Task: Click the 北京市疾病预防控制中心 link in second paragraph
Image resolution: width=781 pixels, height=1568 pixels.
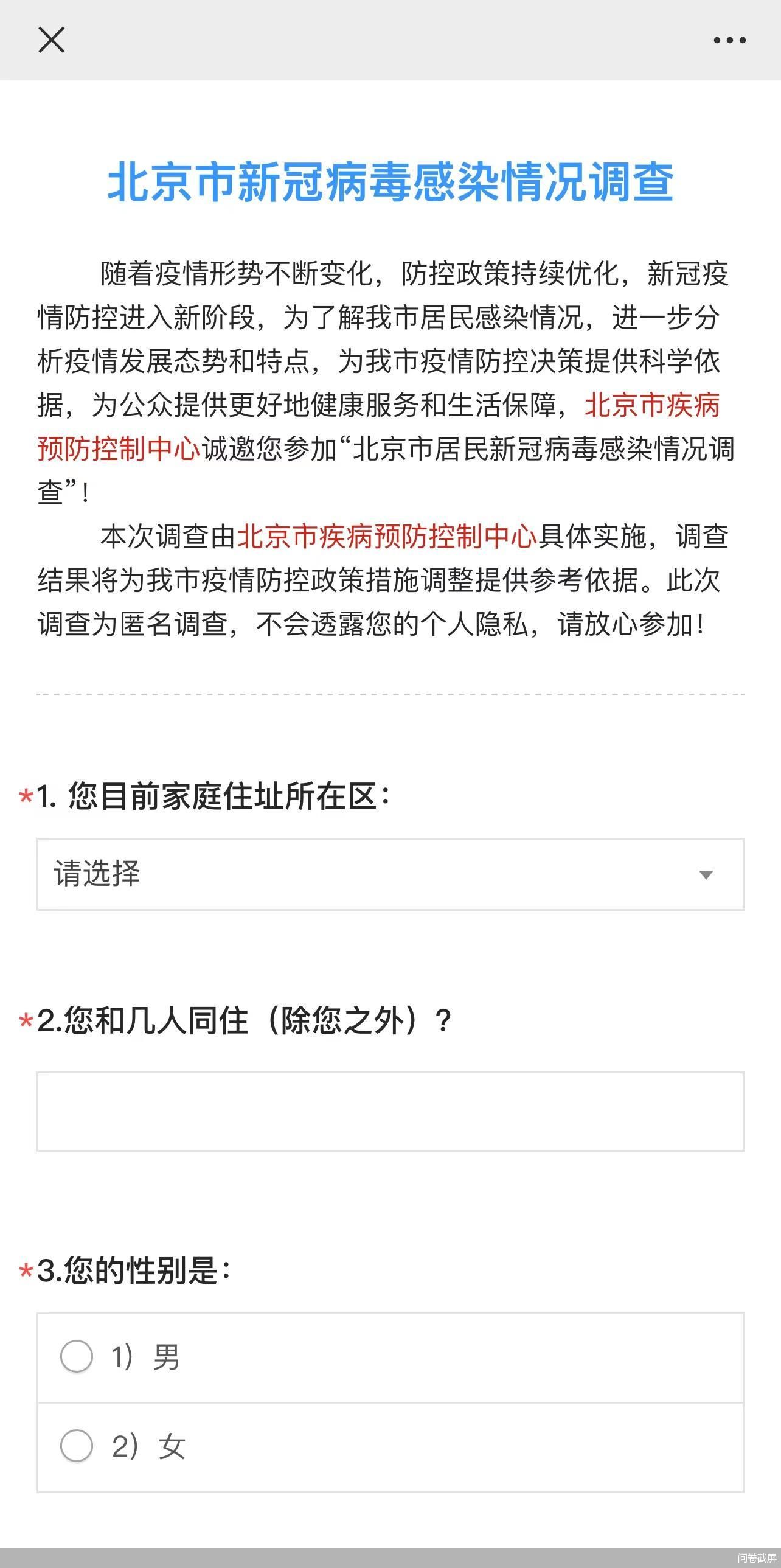Action: click(389, 536)
